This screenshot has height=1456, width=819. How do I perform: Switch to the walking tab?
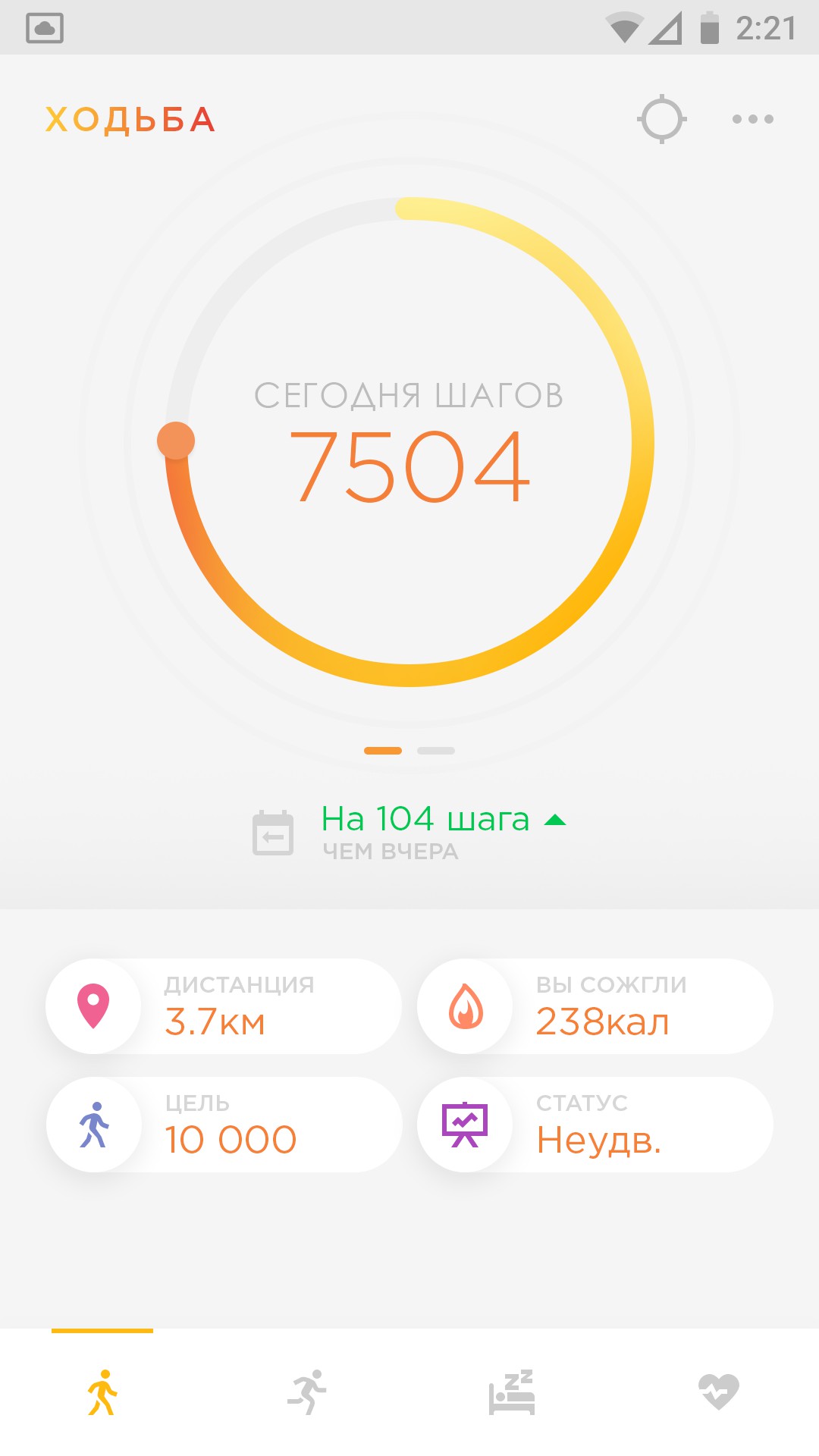coord(102,1392)
